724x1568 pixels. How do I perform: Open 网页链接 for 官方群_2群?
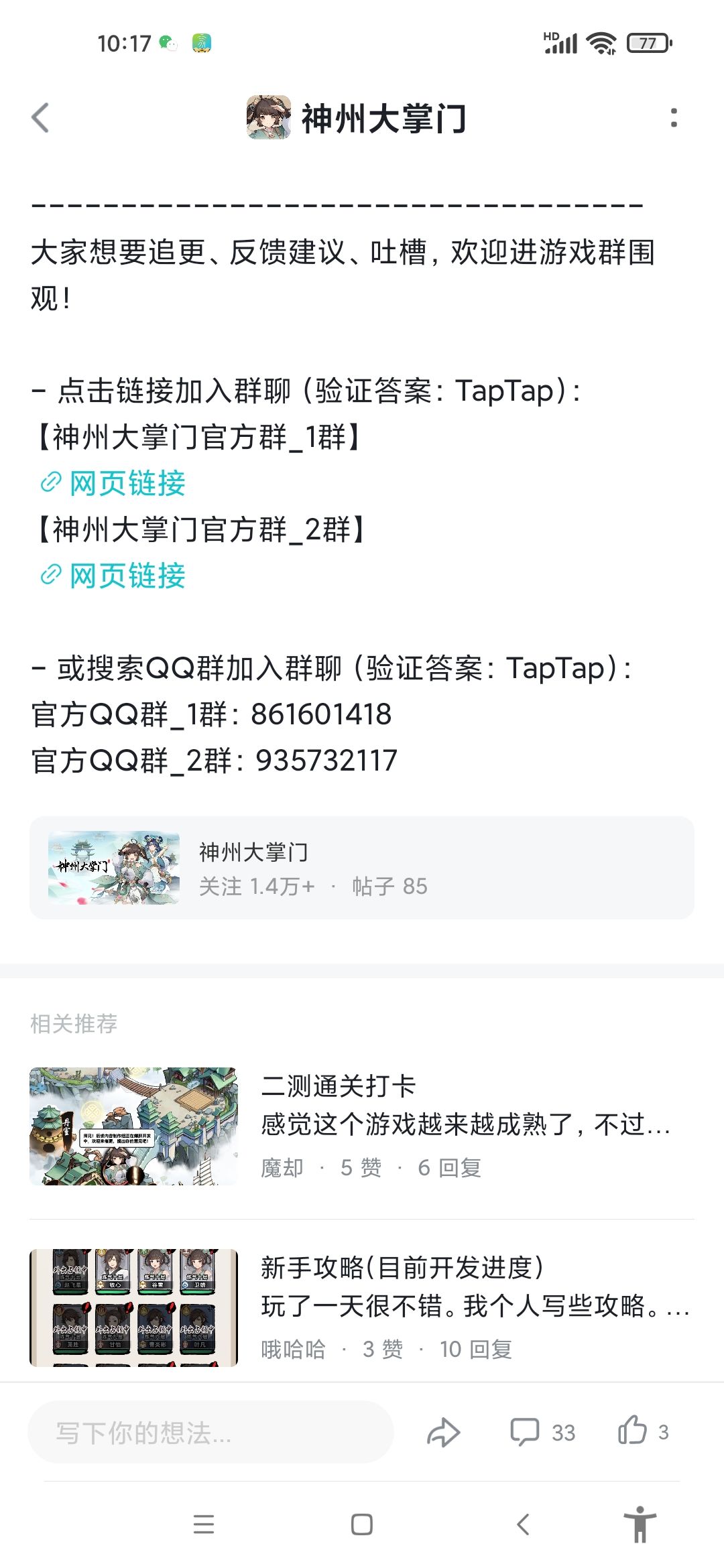point(113,576)
